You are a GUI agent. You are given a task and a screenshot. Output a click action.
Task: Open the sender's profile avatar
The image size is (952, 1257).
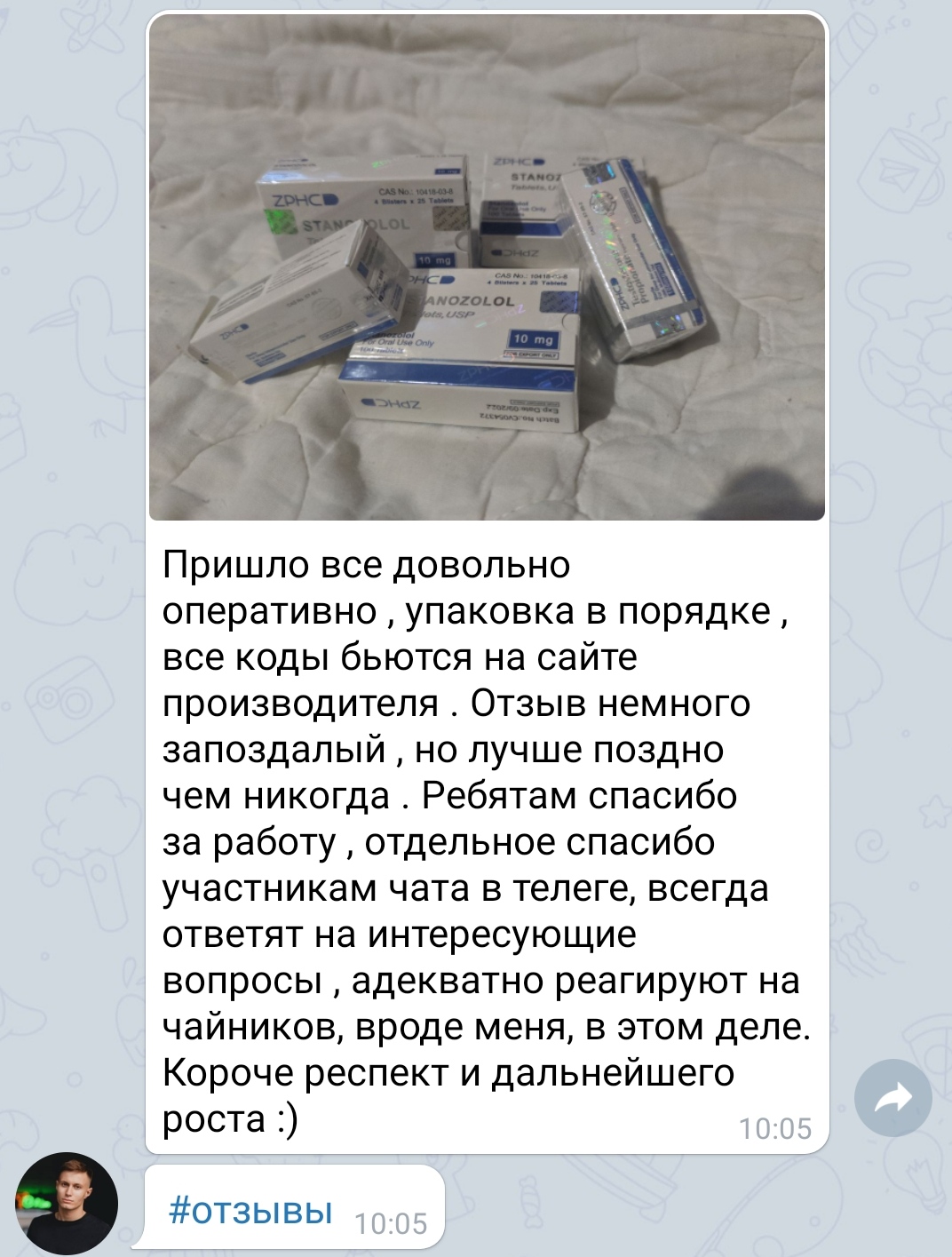[x=67, y=1203]
